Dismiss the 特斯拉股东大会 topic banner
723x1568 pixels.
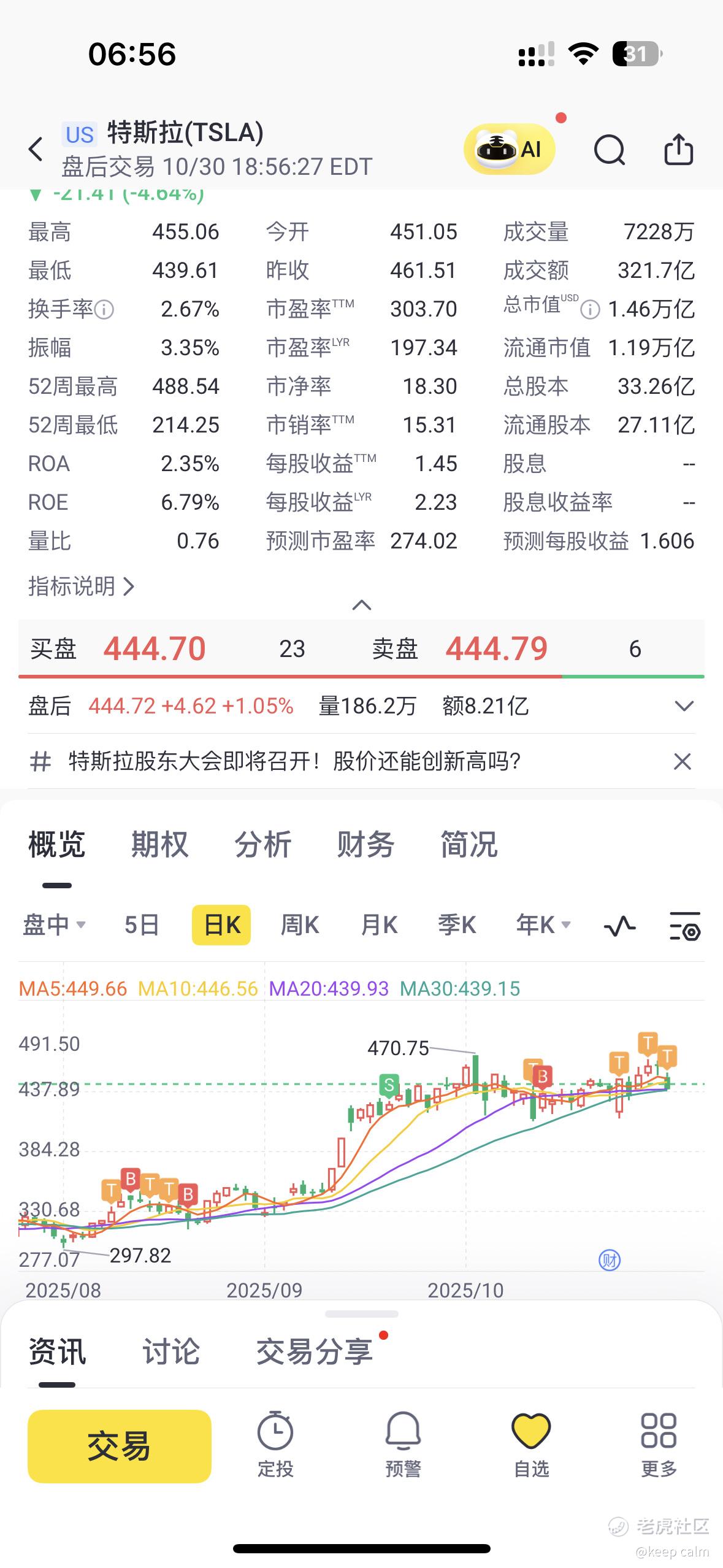[x=683, y=761]
